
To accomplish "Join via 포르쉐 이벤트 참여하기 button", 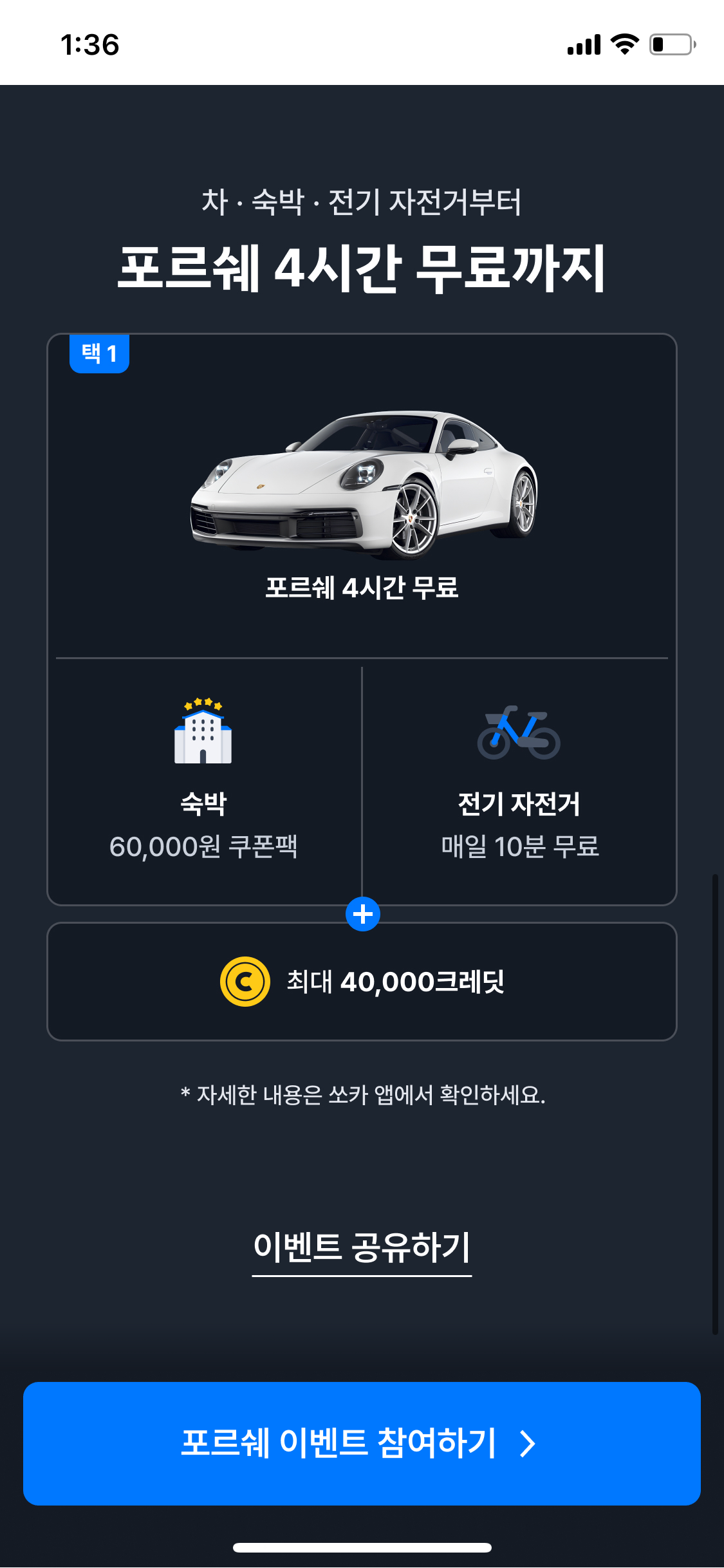I will click(362, 1443).
